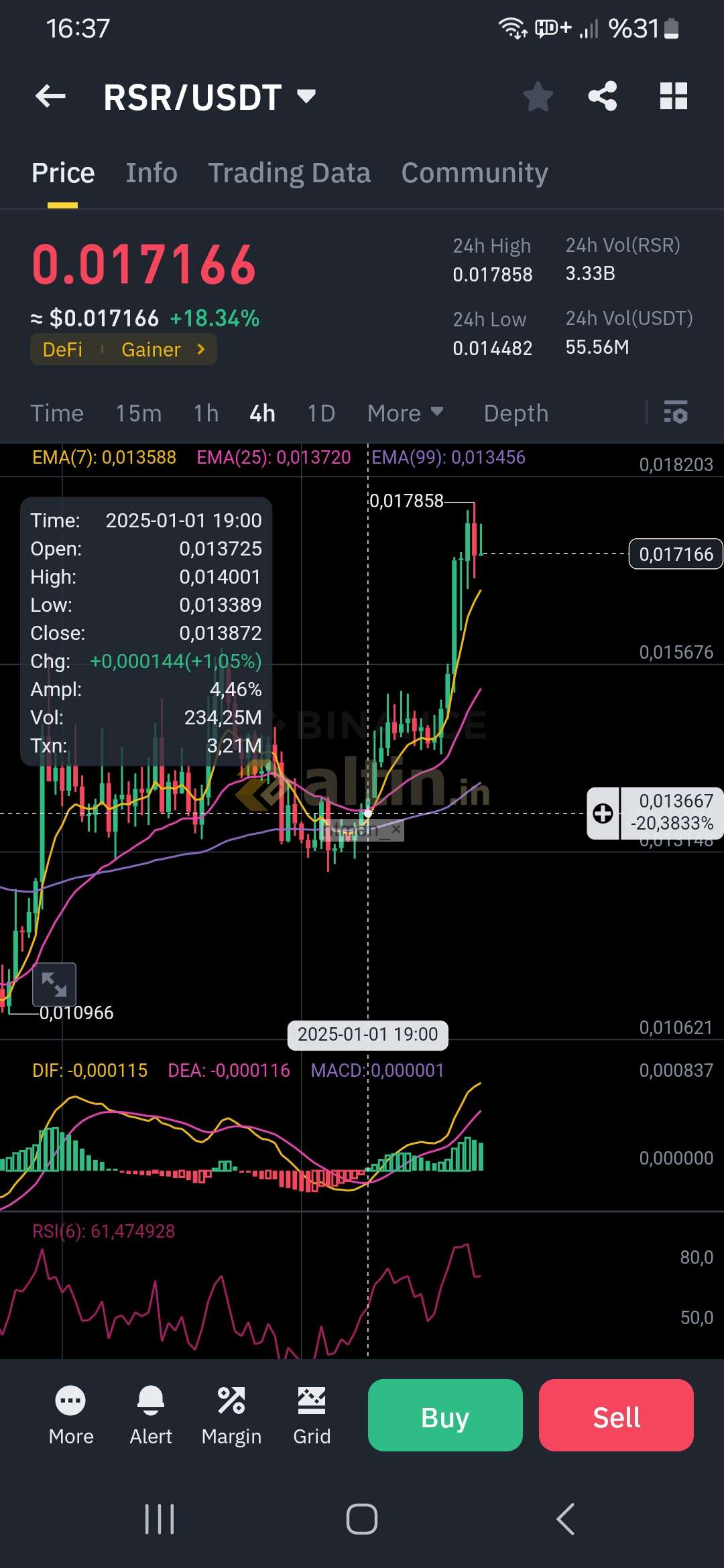Add RSR/USDT to favorites with the star
Viewport: 724px width, 1568px height.
[x=538, y=96]
